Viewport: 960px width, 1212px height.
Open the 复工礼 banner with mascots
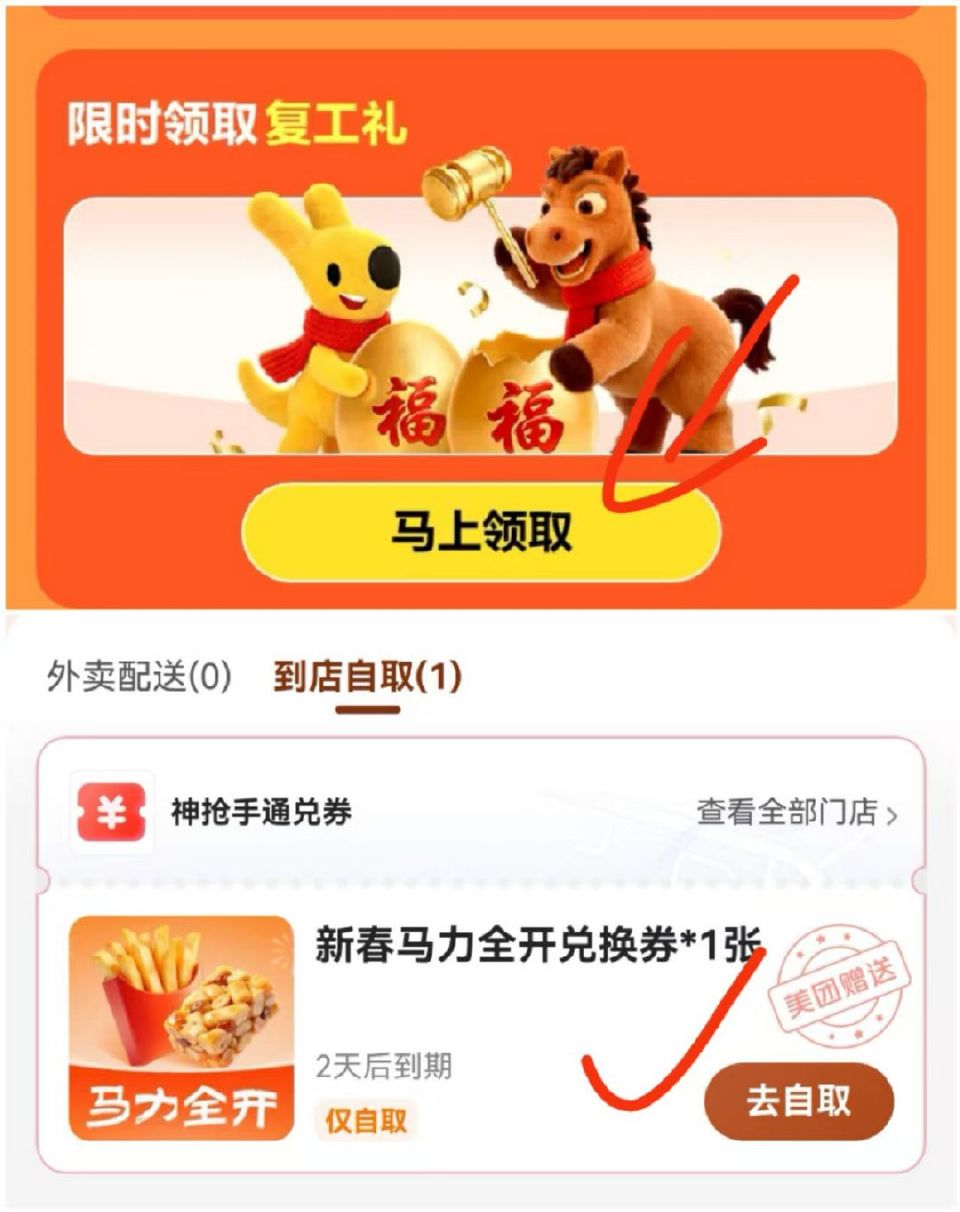(480, 326)
